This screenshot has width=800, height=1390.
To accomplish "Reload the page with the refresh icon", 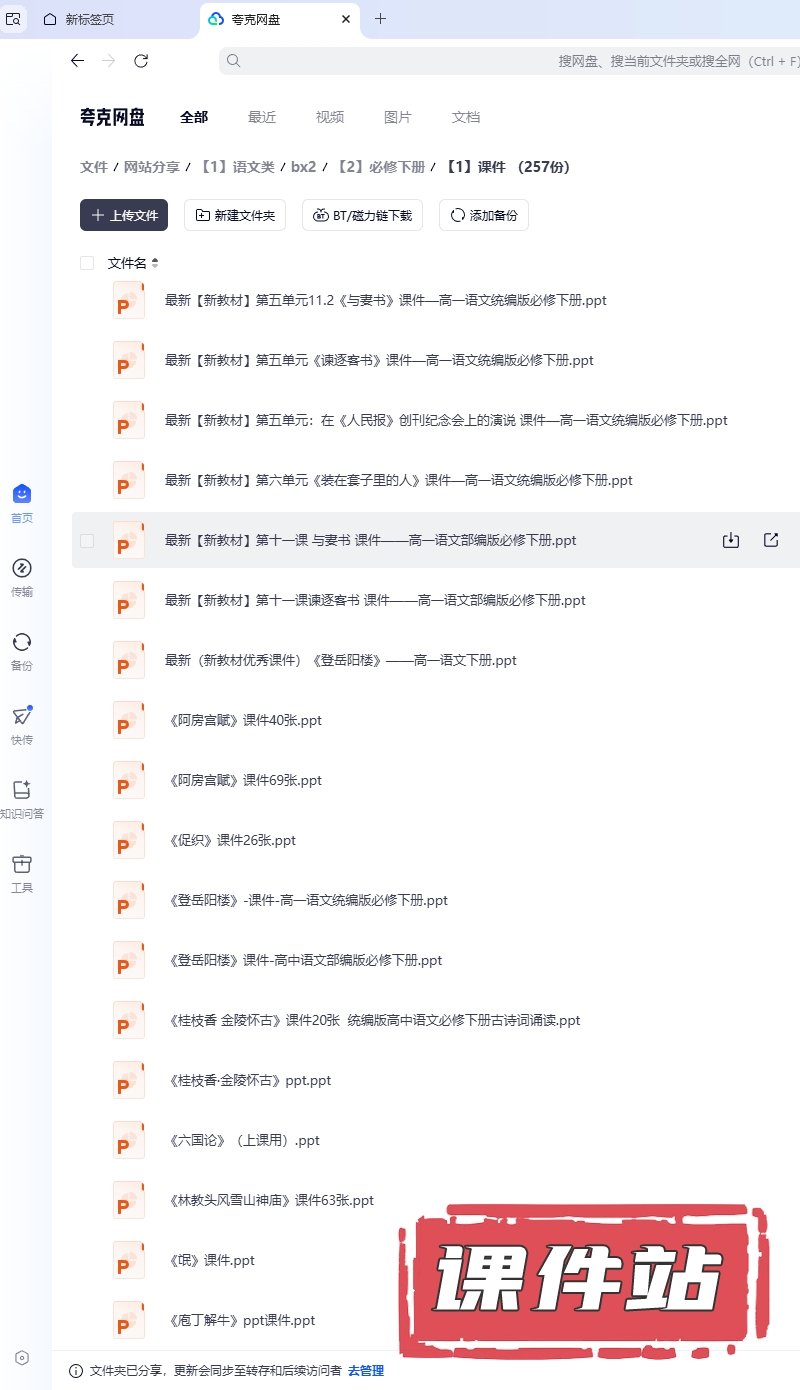I will (141, 61).
